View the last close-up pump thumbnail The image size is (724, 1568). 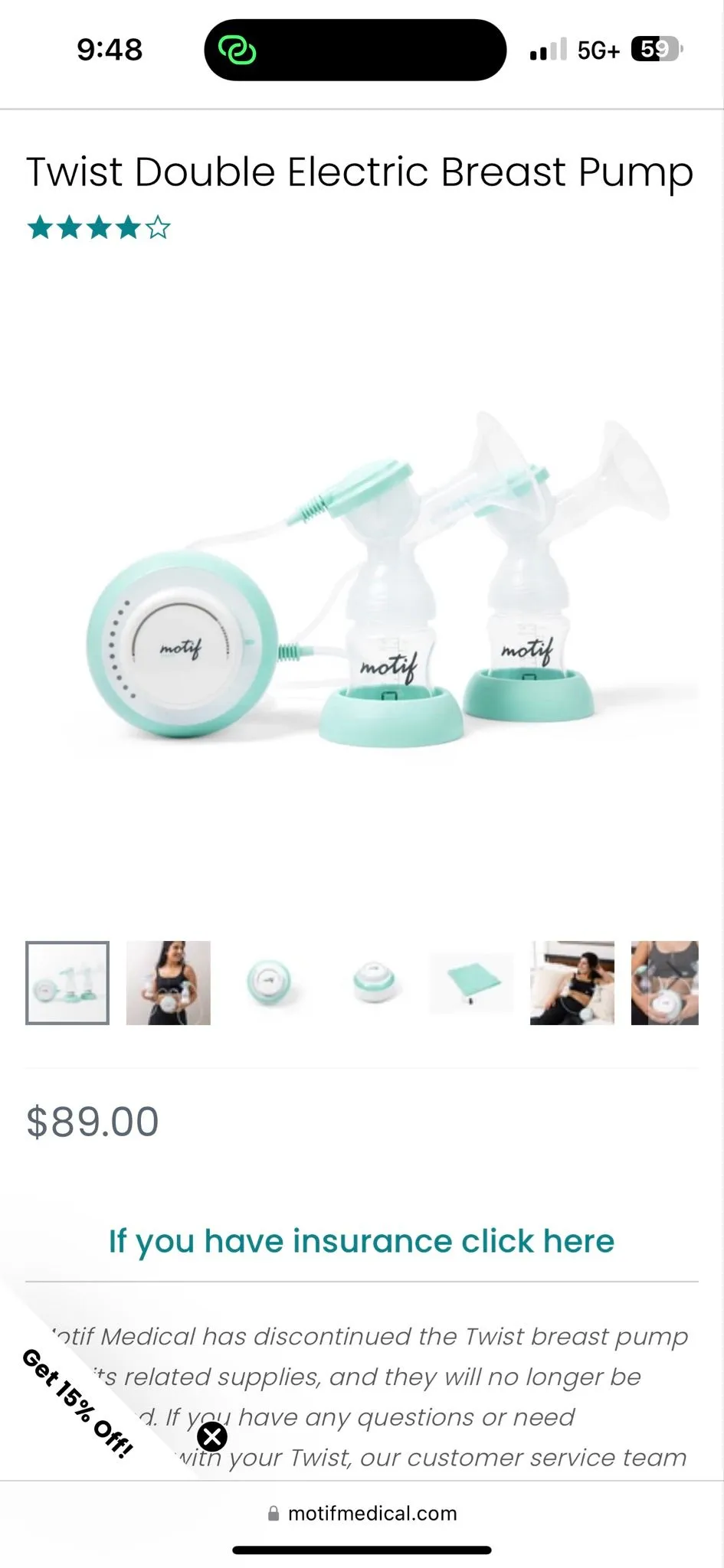(x=665, y=983)
